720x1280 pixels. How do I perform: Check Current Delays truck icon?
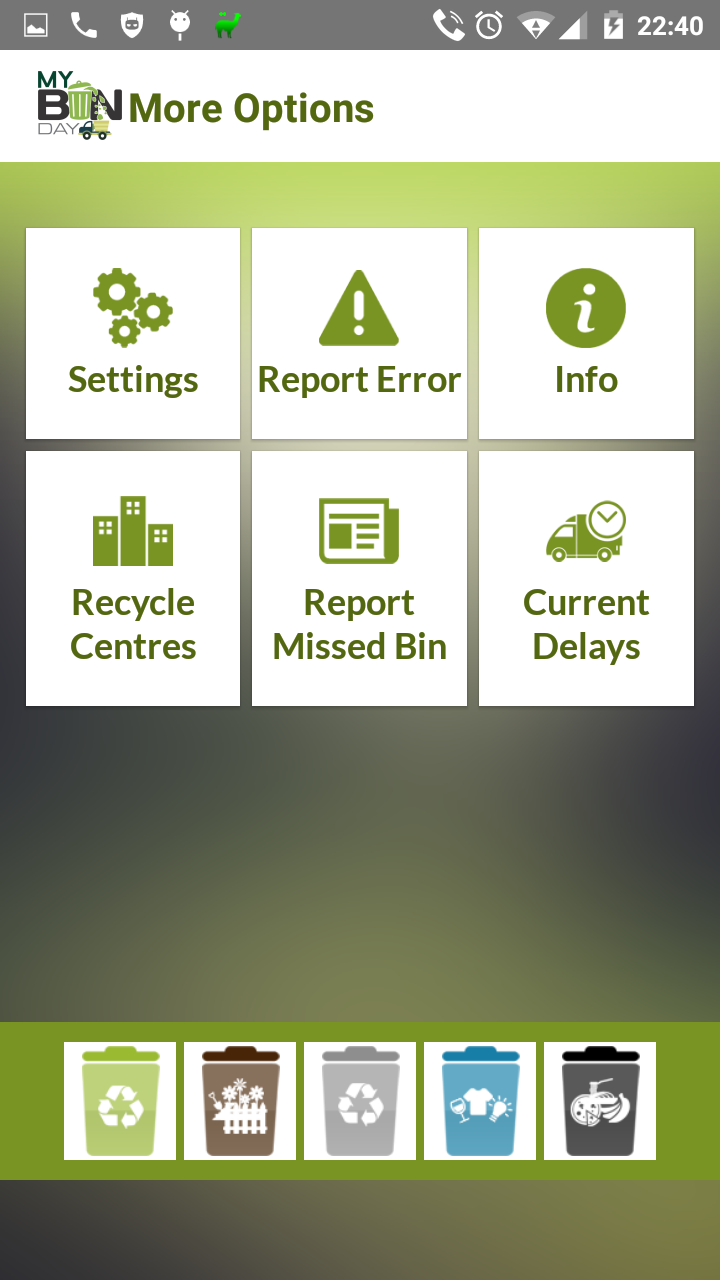pos(585,530)
